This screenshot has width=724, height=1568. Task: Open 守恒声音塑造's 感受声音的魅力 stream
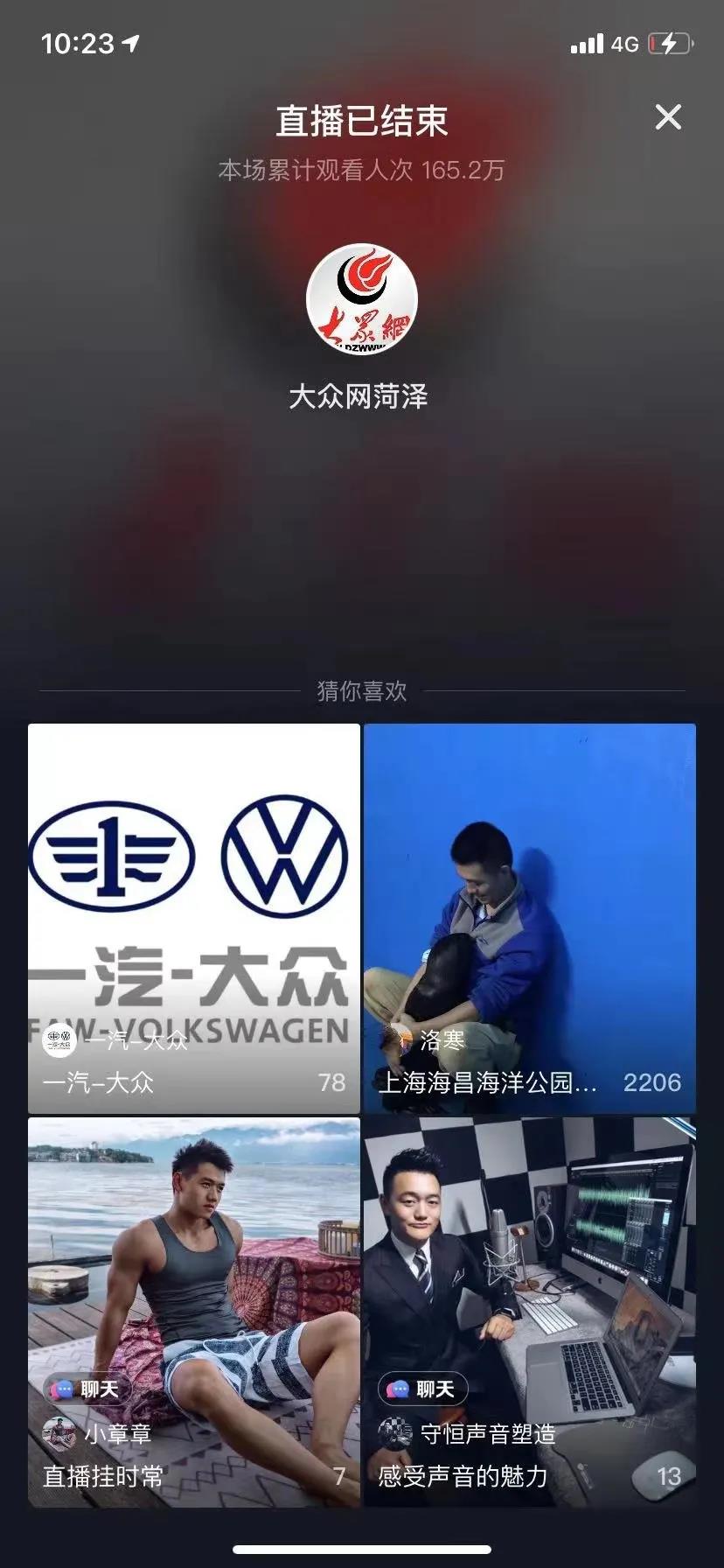coord(530,1311)
